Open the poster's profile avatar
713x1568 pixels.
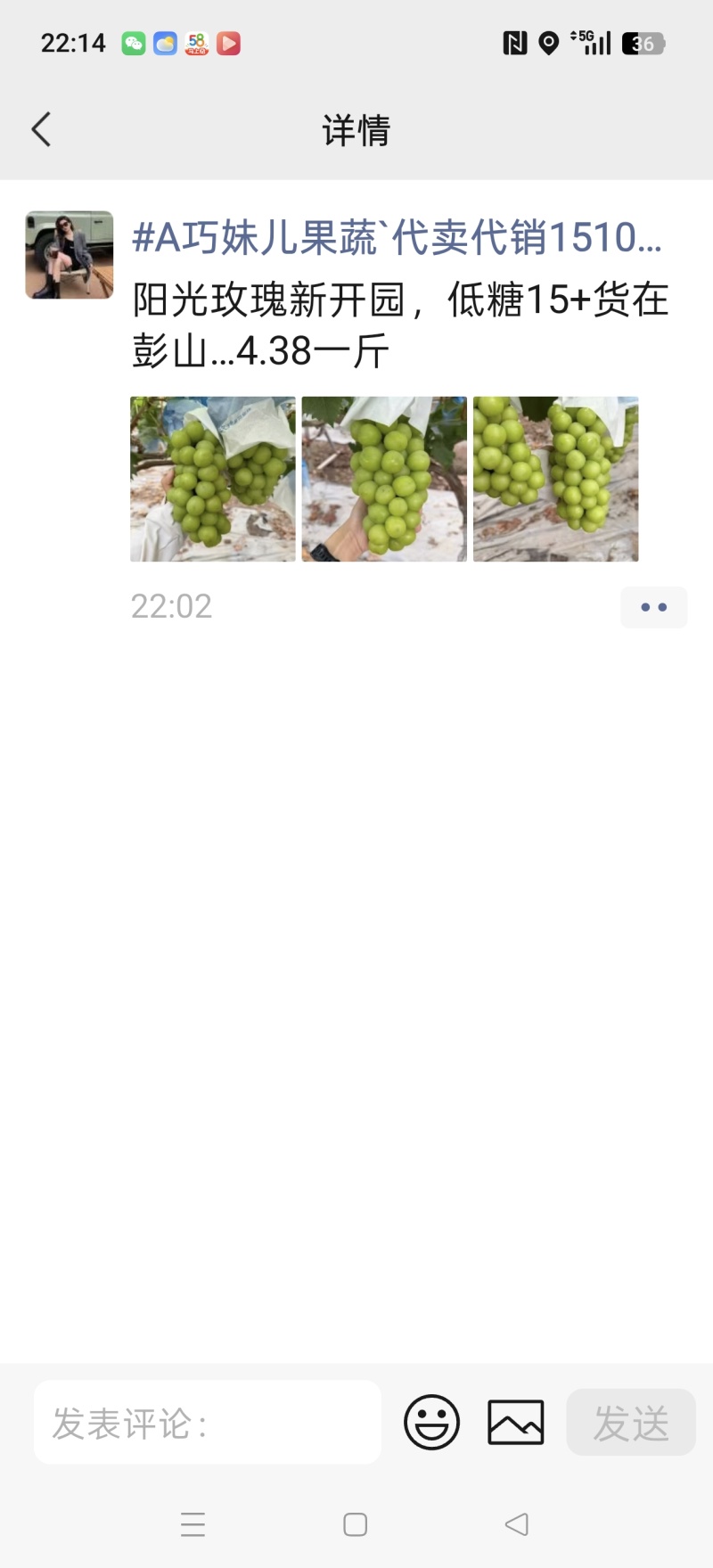(70, 255)
